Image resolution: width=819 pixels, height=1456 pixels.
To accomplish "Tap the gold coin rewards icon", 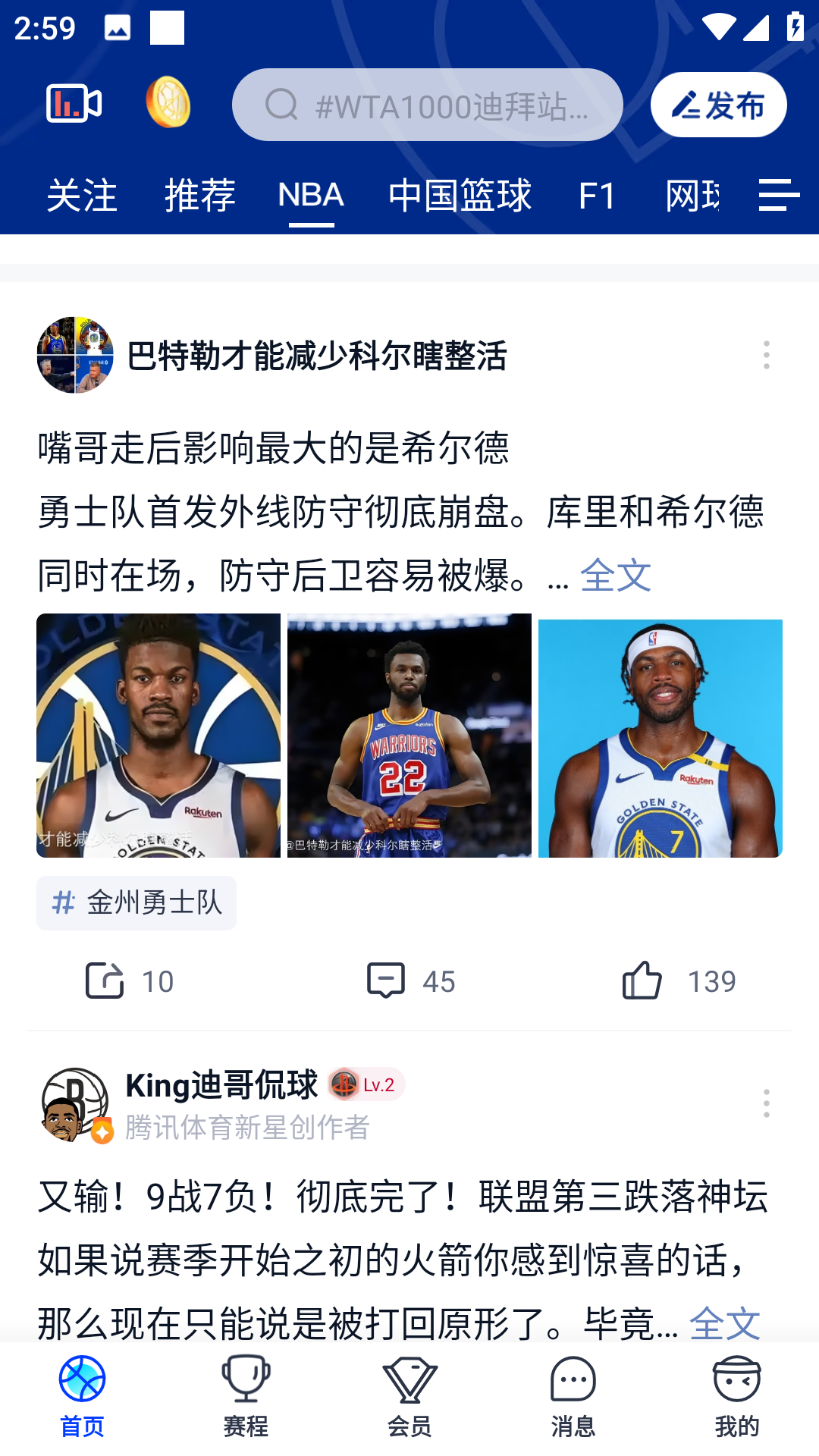I will [x=168, y=104].
